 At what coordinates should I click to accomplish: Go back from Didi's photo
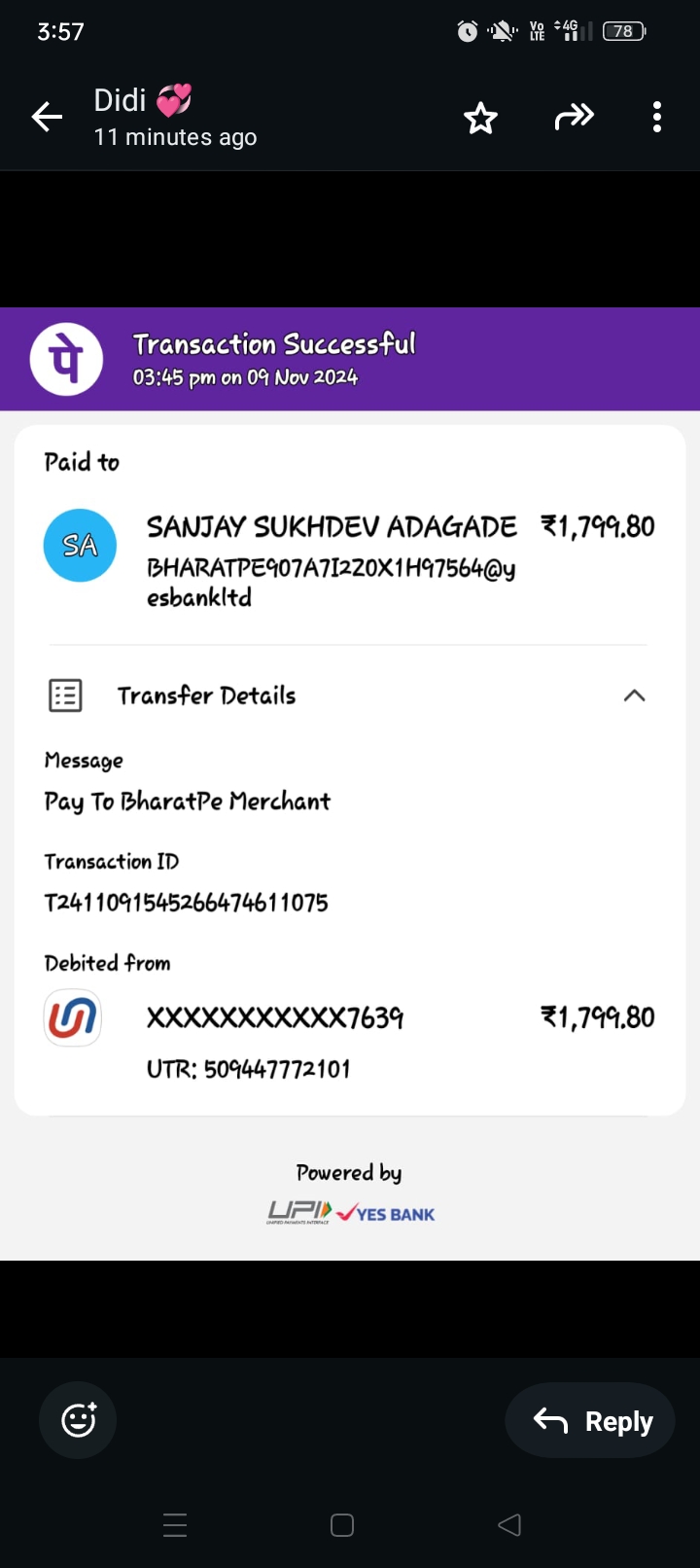(x=47, y=118)
